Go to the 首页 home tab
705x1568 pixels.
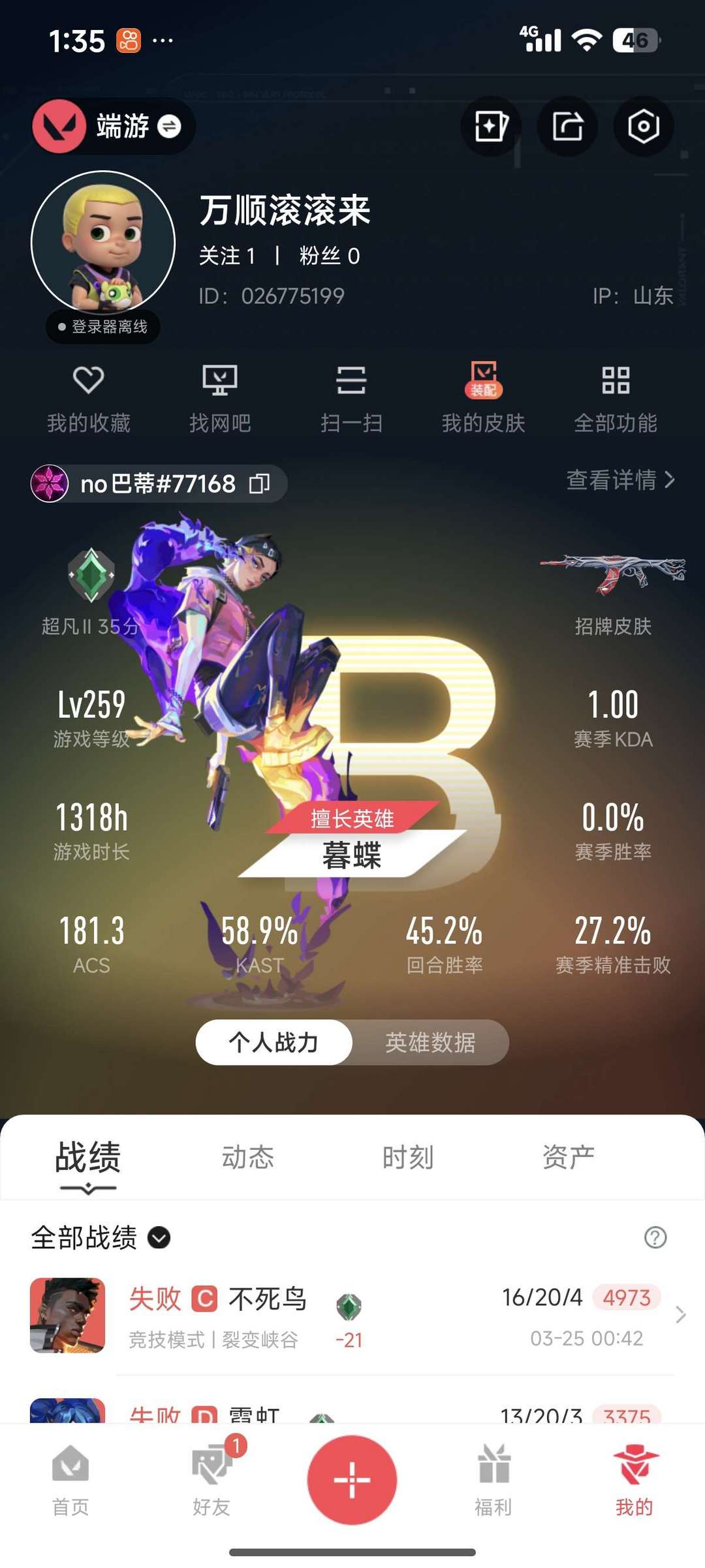[x=70, y=1480]
